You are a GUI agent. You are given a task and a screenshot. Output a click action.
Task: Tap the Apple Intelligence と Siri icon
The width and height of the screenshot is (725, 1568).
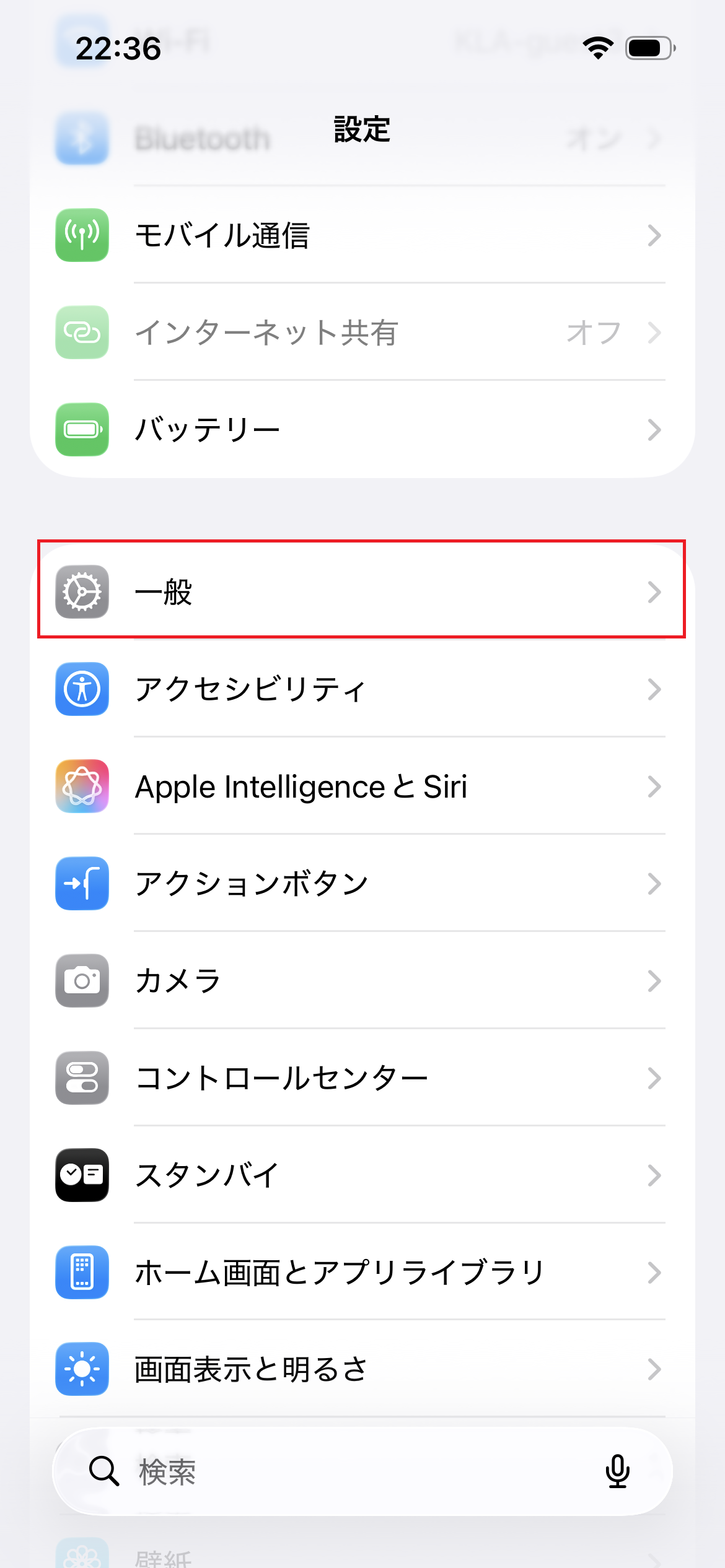(x=81, y=786)
